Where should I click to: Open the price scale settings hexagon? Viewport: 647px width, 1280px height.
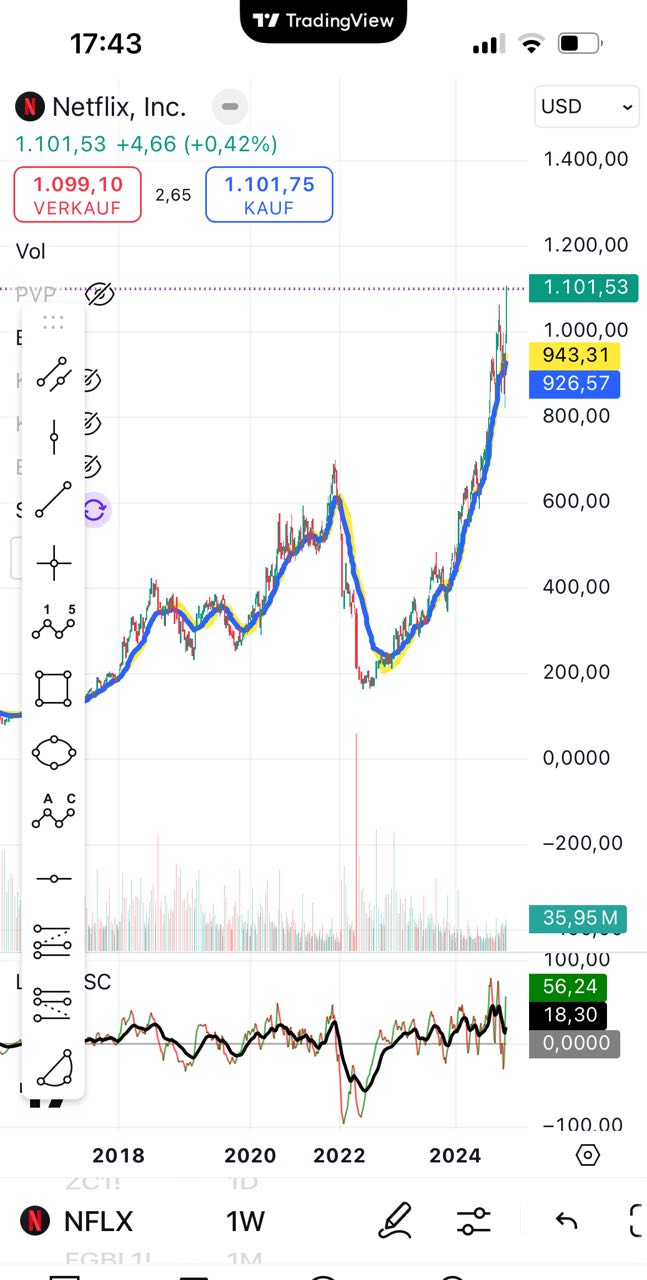588,1156
